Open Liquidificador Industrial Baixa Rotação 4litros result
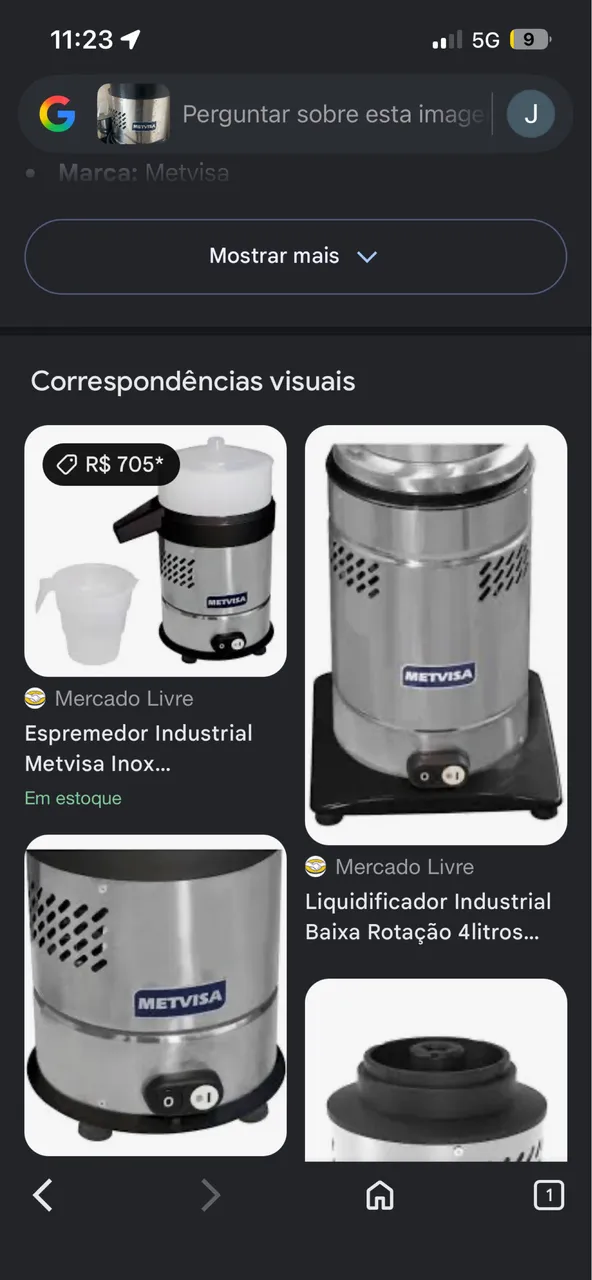This screenshot has width=592, height=1280. (x=436, y=686)
